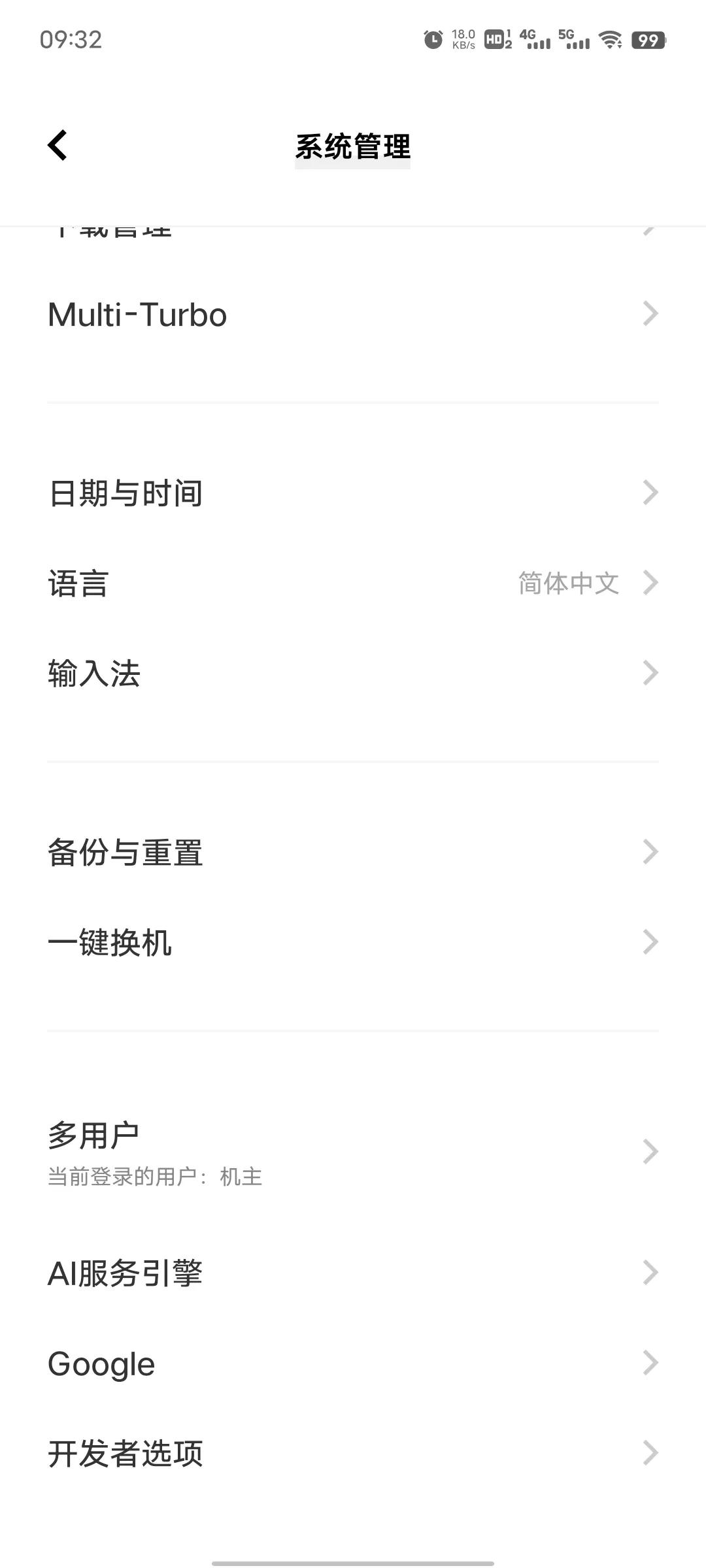The width and height of the screenshot is (706, 1568).
Task: Tap the battery indicator showing 99
Action: [x=648, y=41]
